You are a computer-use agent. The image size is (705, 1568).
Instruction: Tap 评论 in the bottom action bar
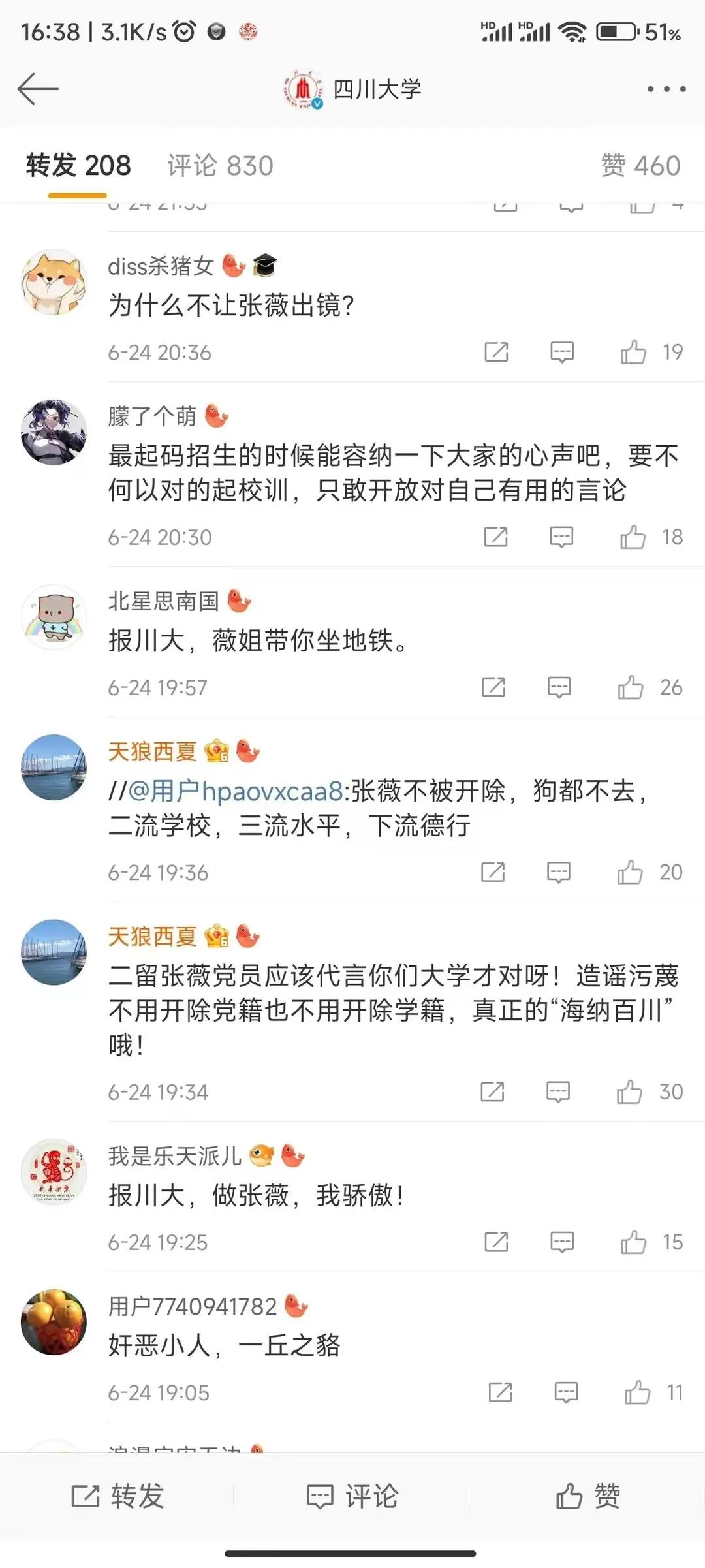pyautogui.click(x=352, y=1497)
